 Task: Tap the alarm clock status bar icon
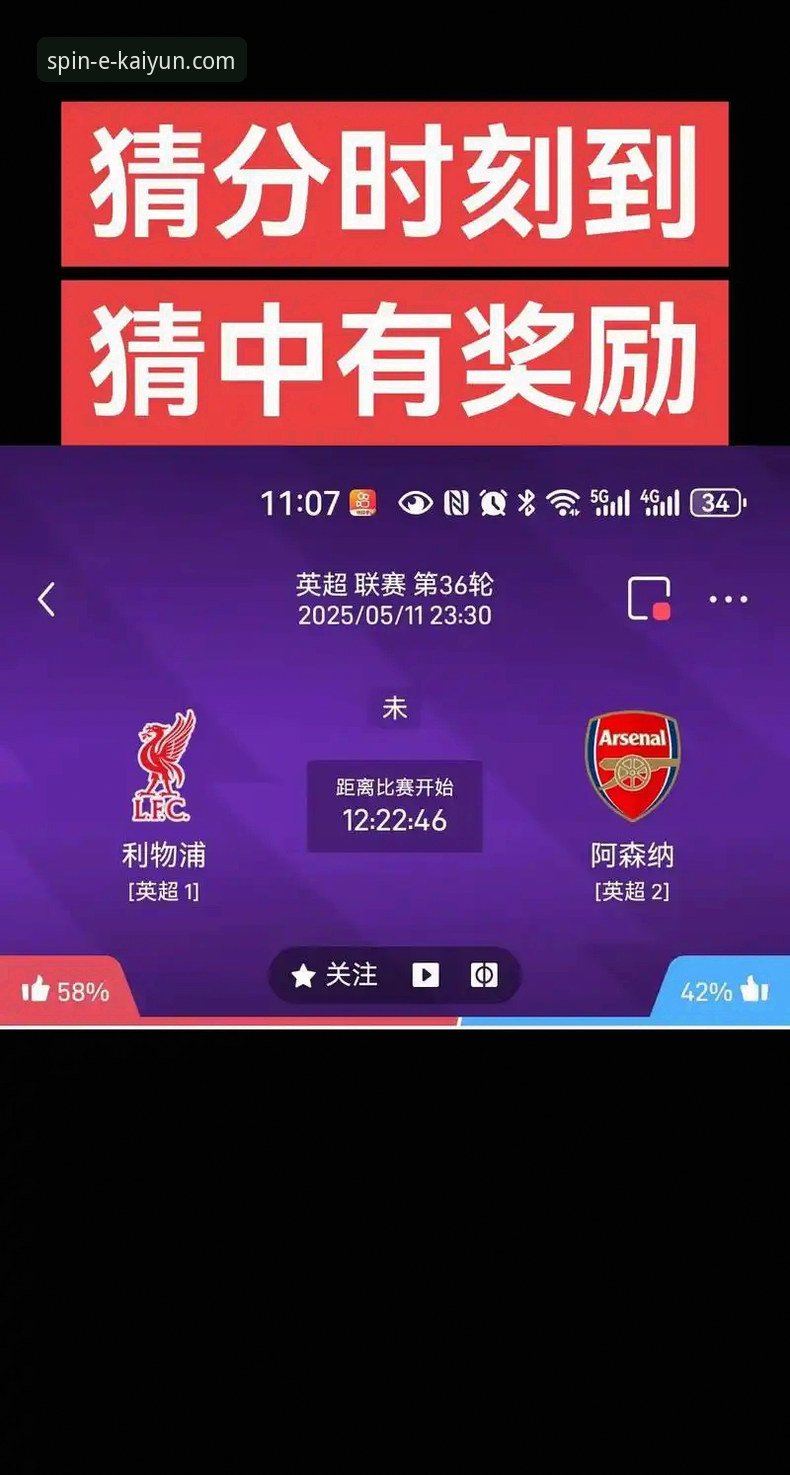click(492, 503)
